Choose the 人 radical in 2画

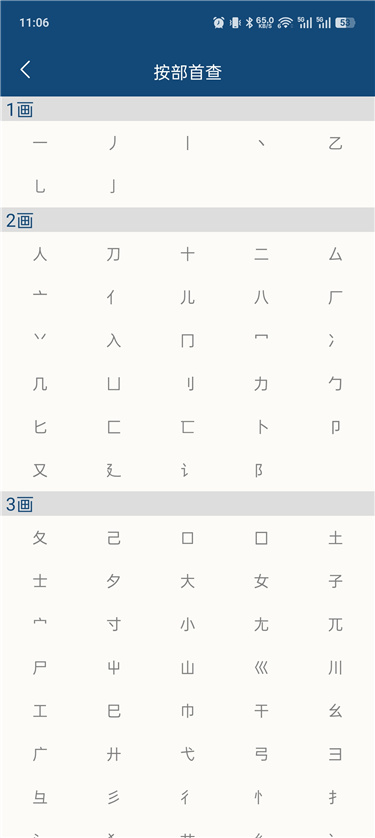[40, 254]
